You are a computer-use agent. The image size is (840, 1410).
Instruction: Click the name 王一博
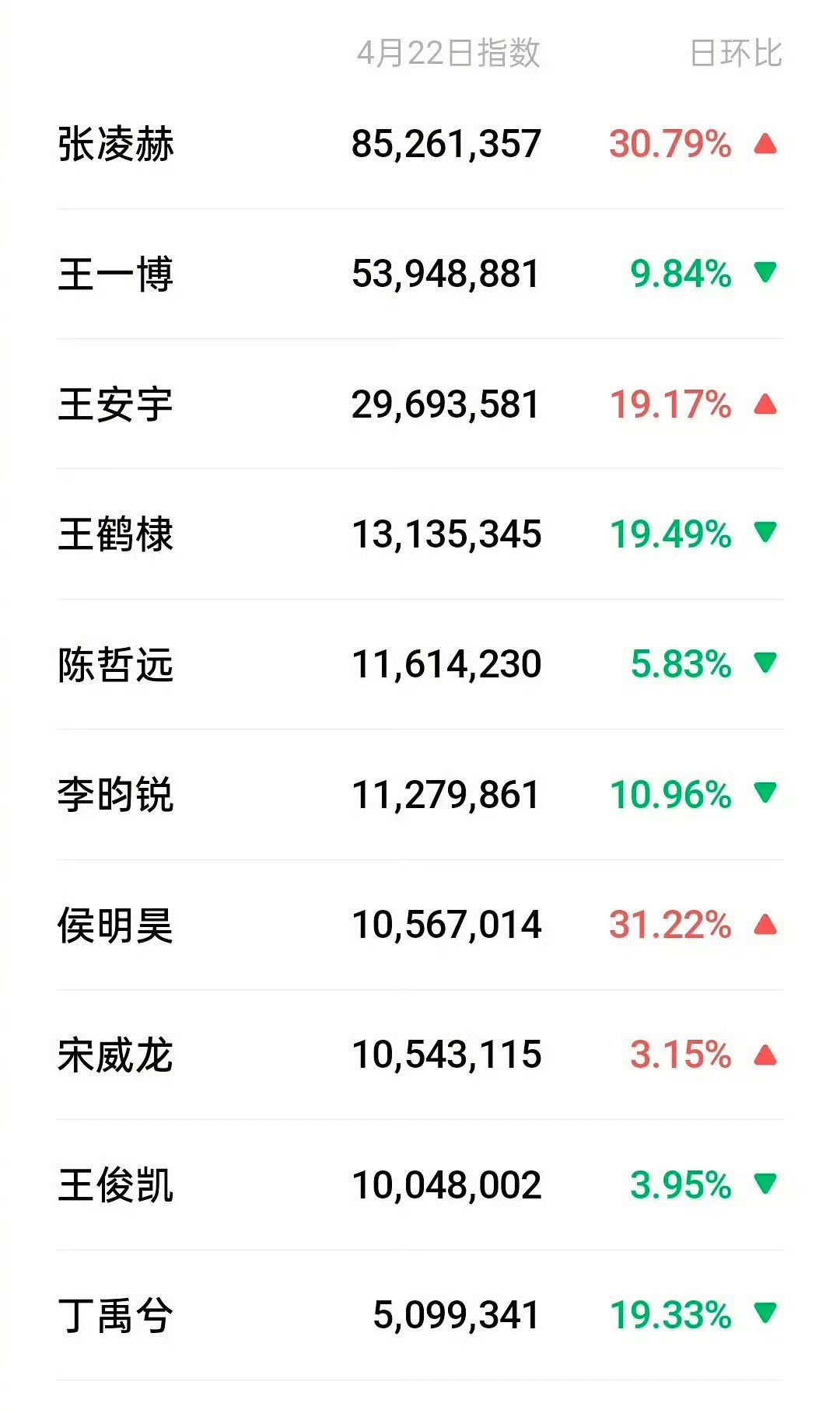tap(115, 273)
